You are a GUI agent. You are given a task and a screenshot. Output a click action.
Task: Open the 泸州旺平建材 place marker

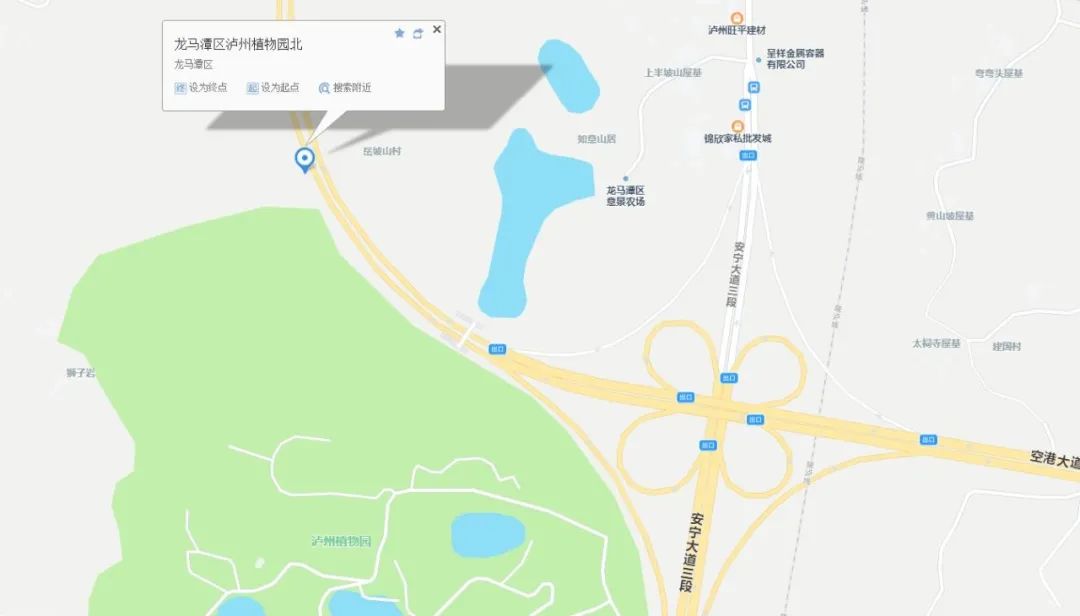click(737, 19)
